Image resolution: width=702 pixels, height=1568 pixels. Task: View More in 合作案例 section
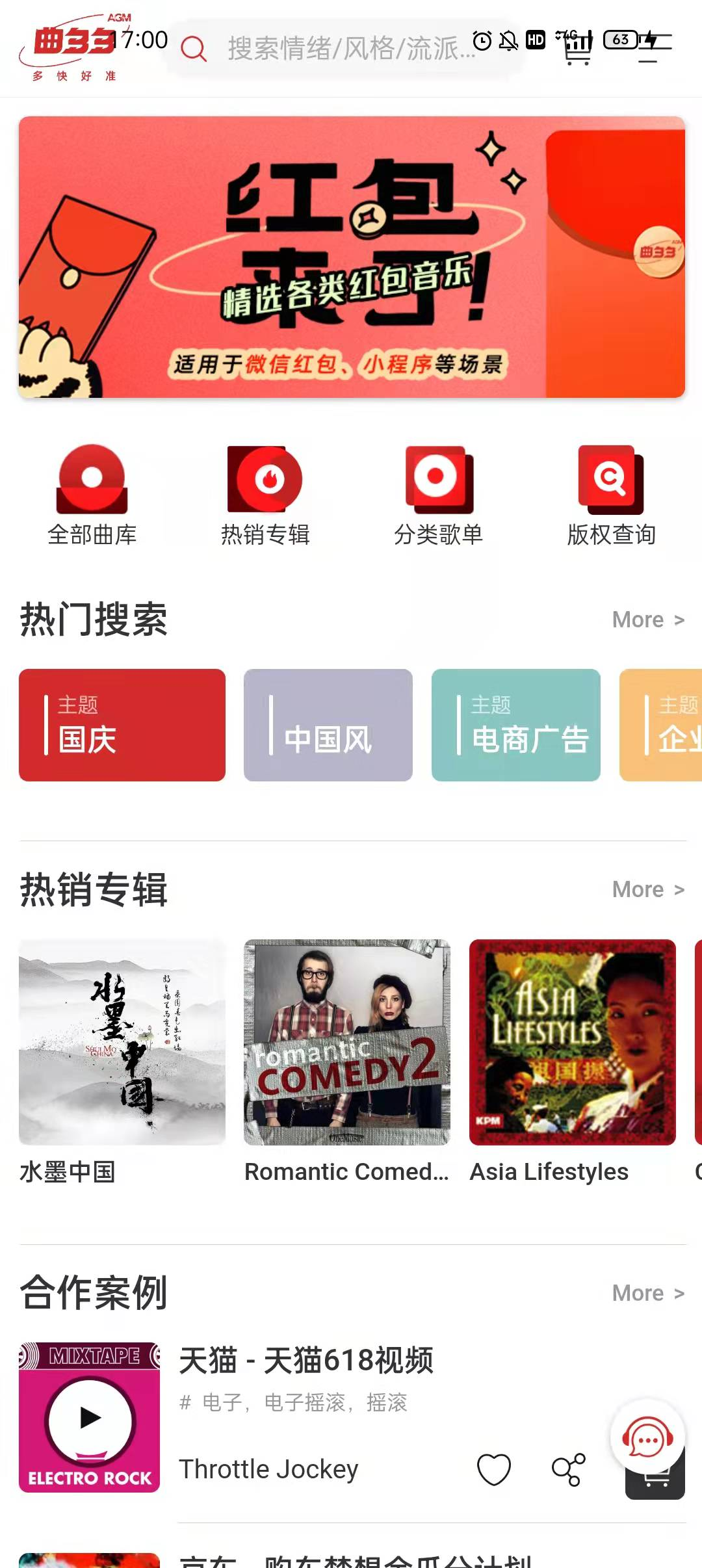point(648,1293)
